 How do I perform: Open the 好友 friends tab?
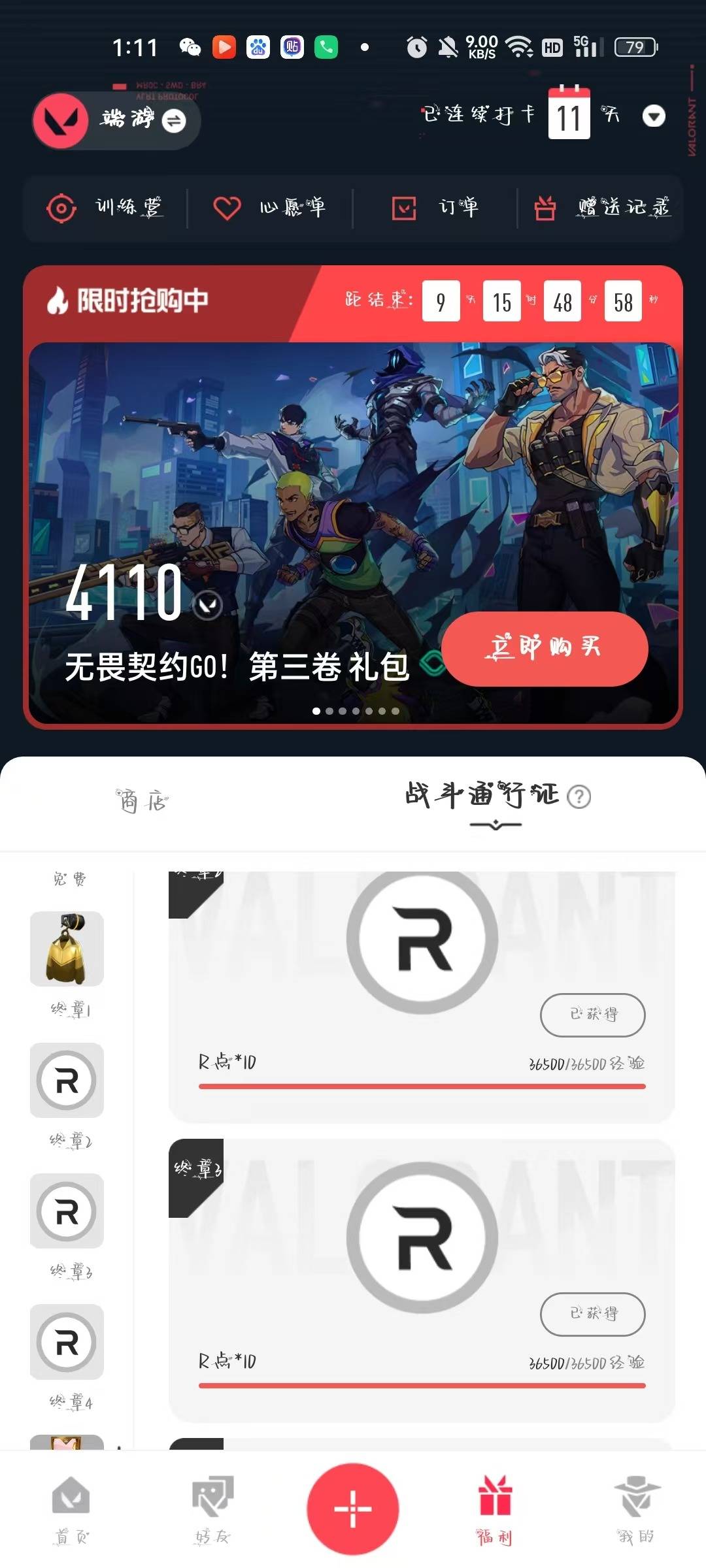coord(212,1509)
